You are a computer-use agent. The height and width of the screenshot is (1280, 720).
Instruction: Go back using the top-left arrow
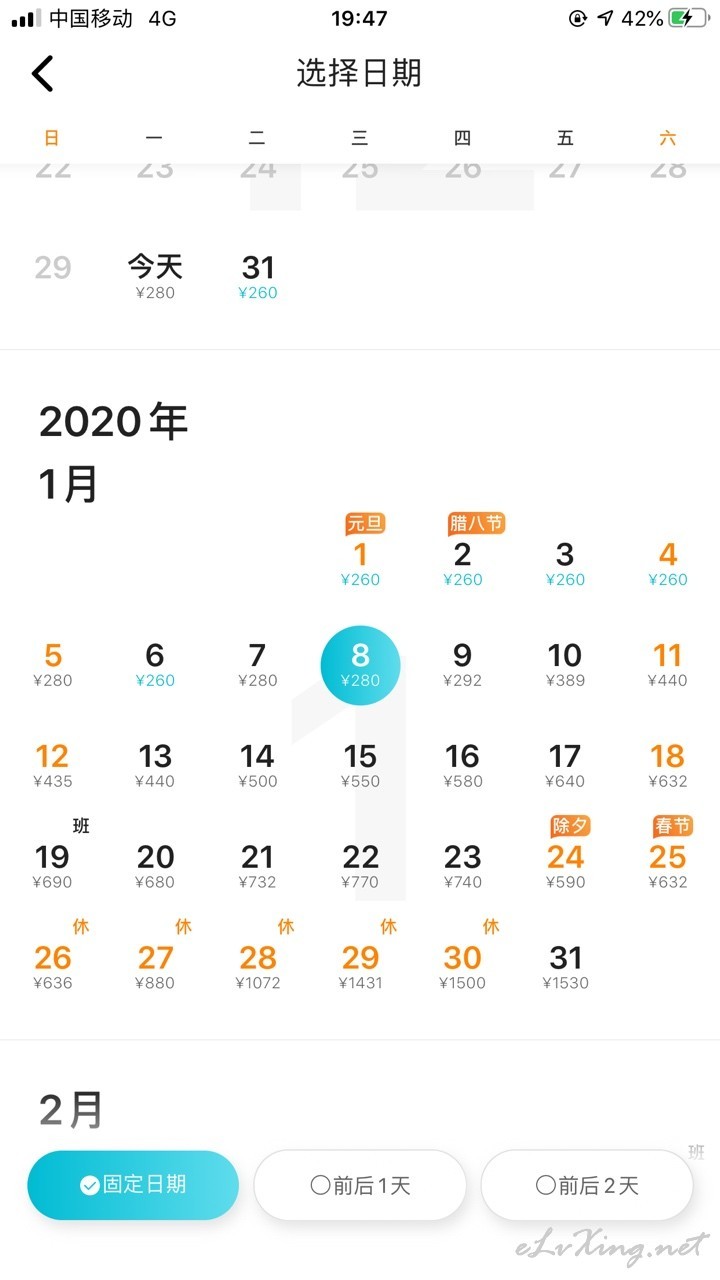(x=42, y=73)
